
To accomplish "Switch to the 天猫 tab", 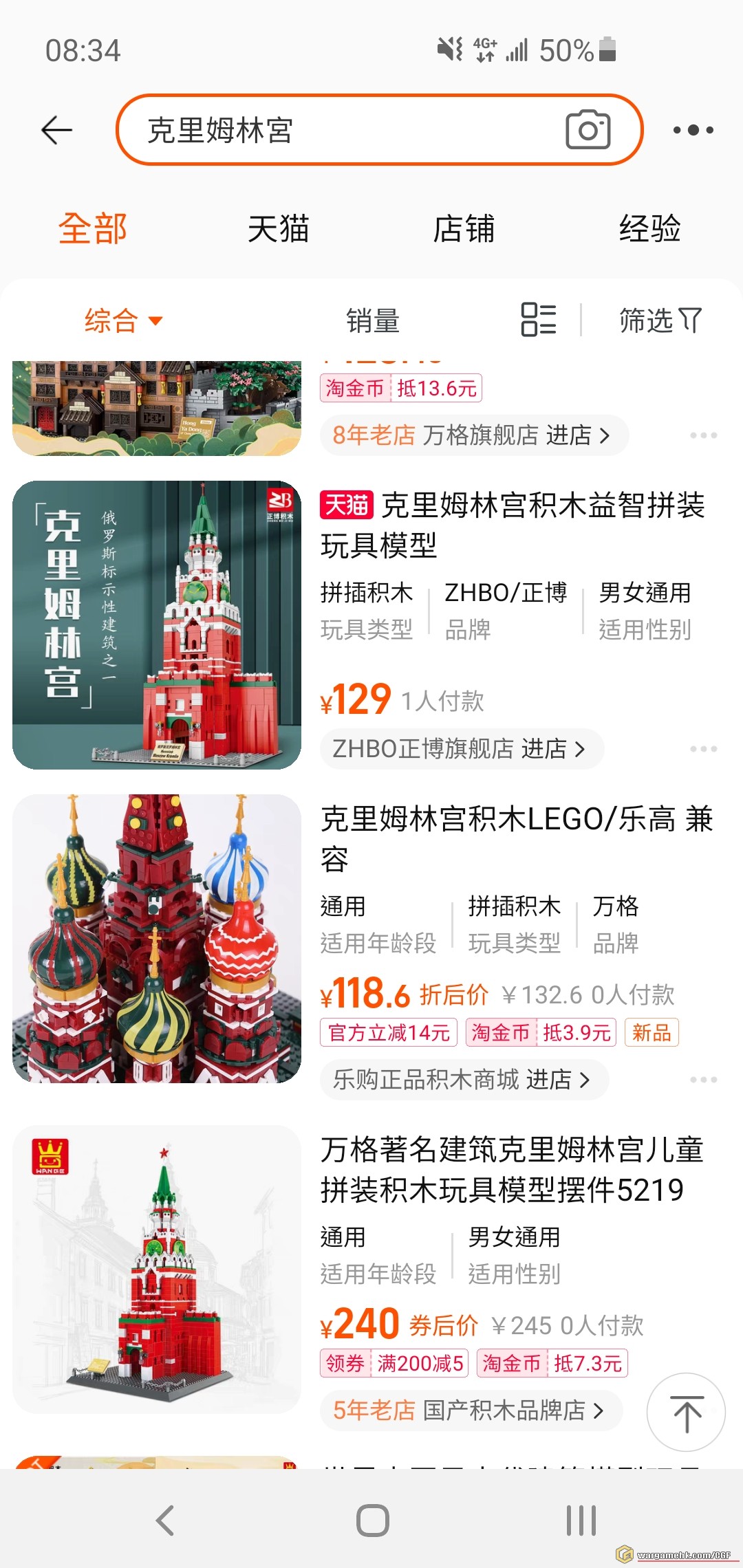I will (278, 229).
